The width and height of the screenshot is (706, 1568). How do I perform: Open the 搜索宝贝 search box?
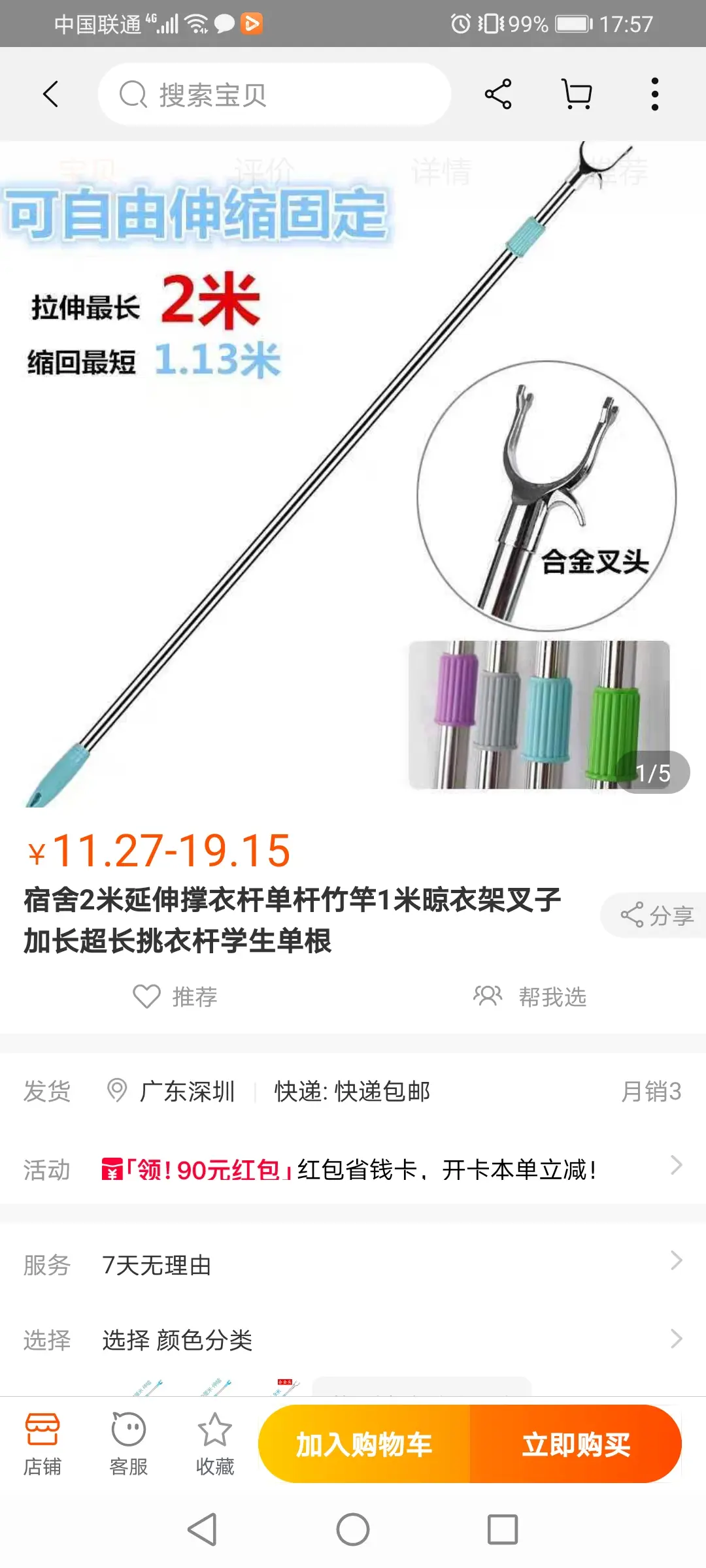tap(275, 95)
